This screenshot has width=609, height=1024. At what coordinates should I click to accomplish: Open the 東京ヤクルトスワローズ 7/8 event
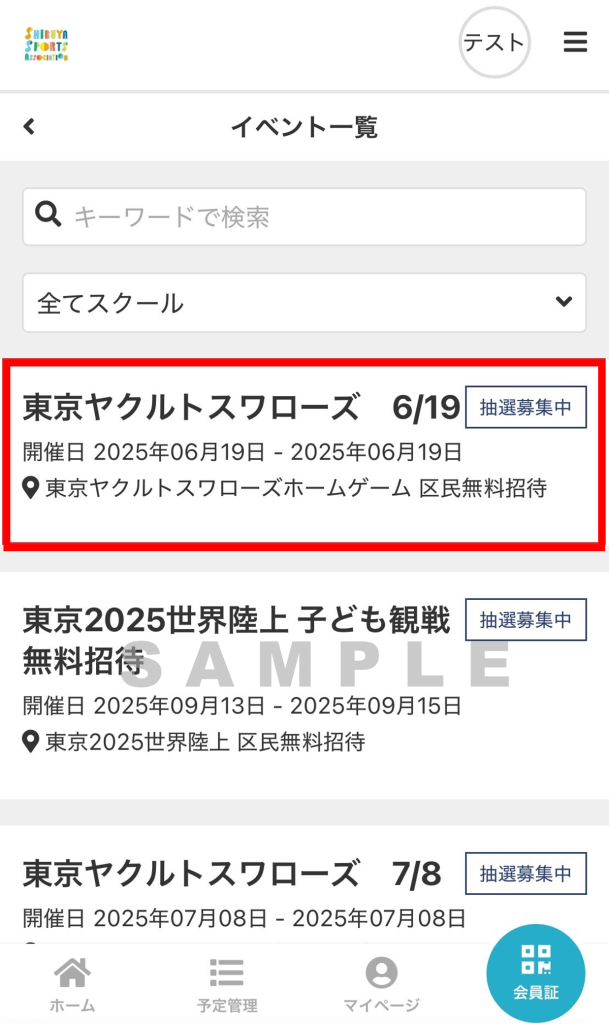(x=304, y=884)
